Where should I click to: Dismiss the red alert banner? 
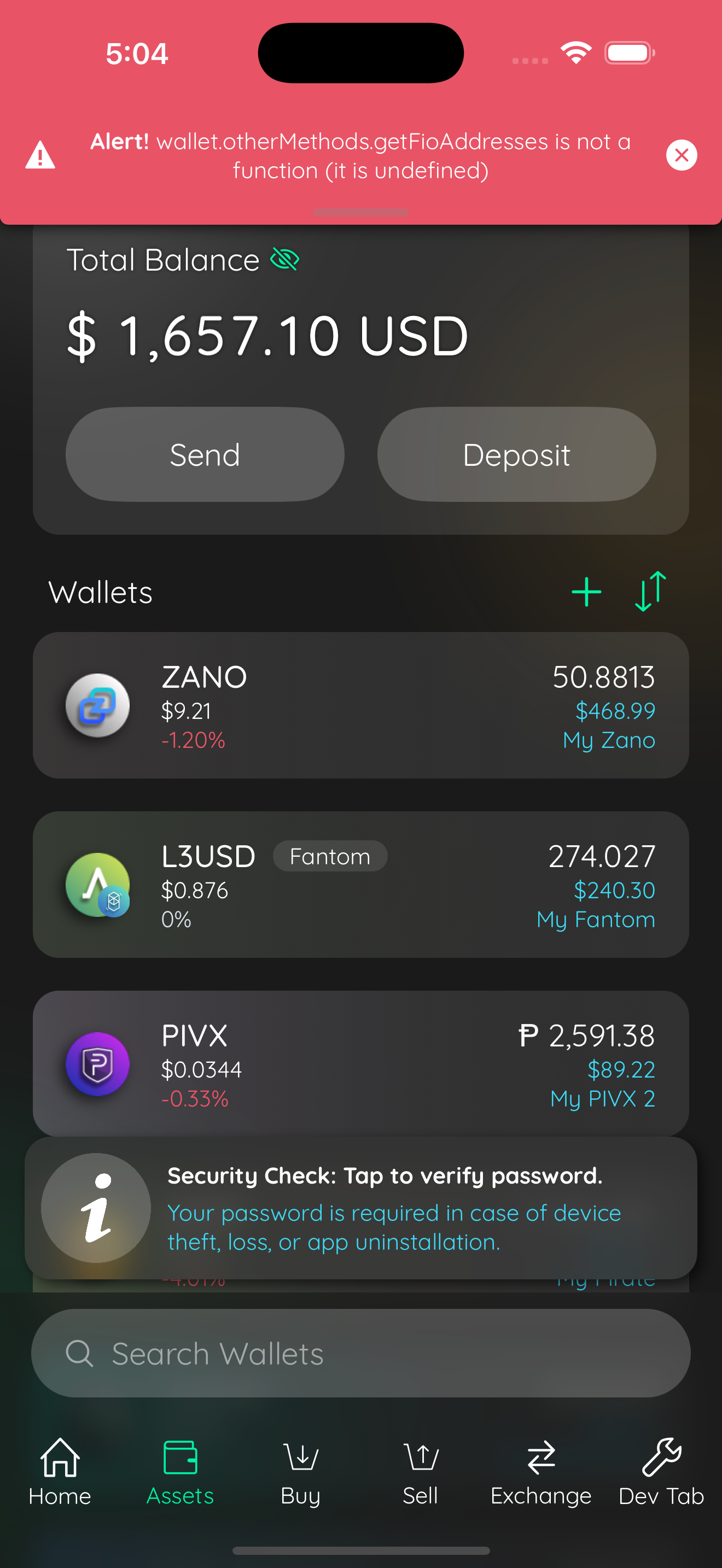[681, 155]
